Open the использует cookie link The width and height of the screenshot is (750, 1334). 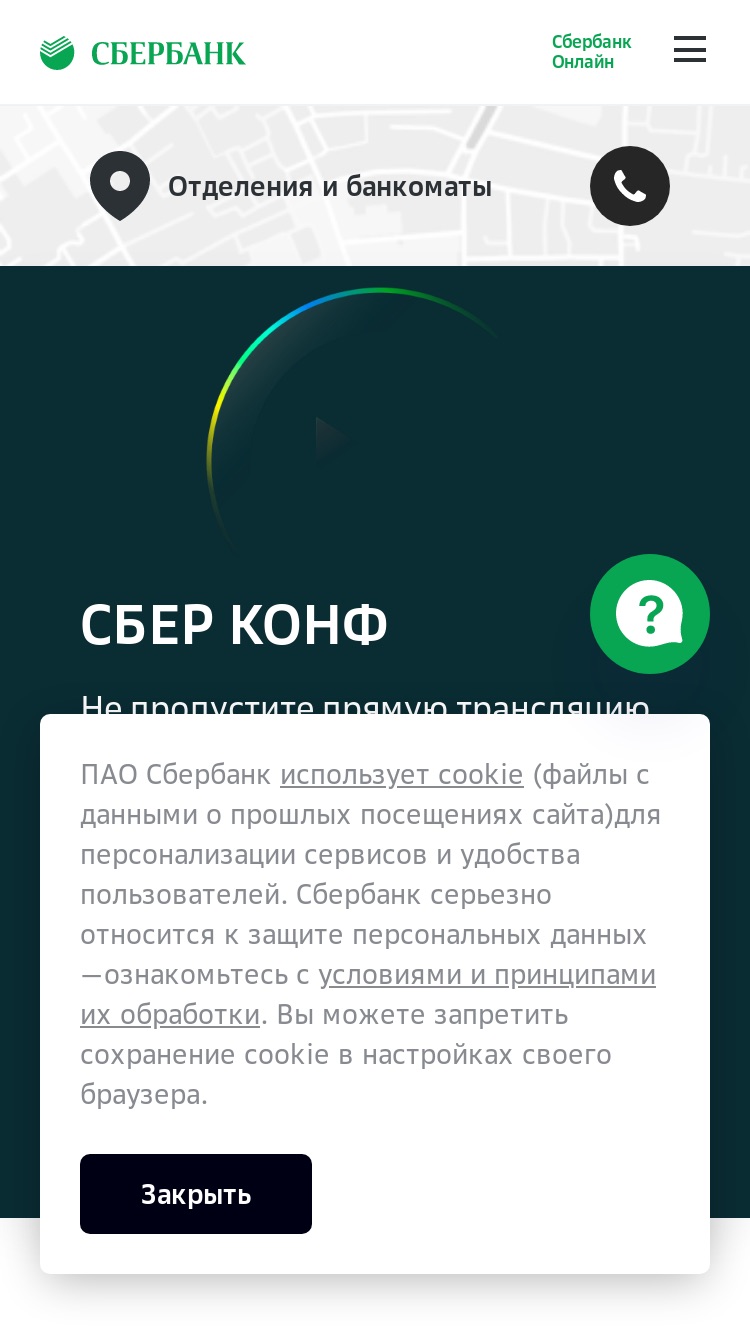tap(402, 775)
